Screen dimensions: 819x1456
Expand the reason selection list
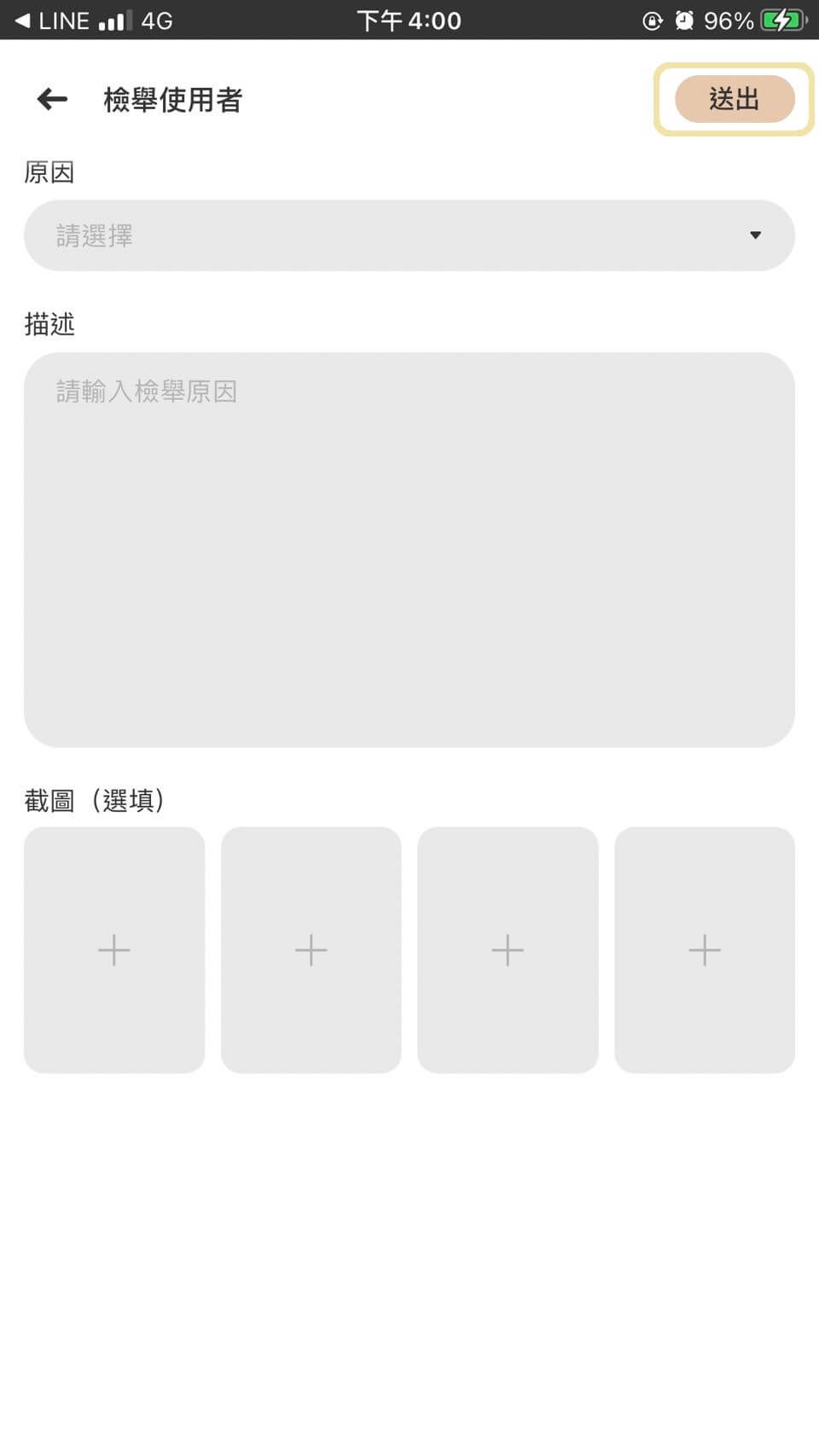[x=409, y=235]
